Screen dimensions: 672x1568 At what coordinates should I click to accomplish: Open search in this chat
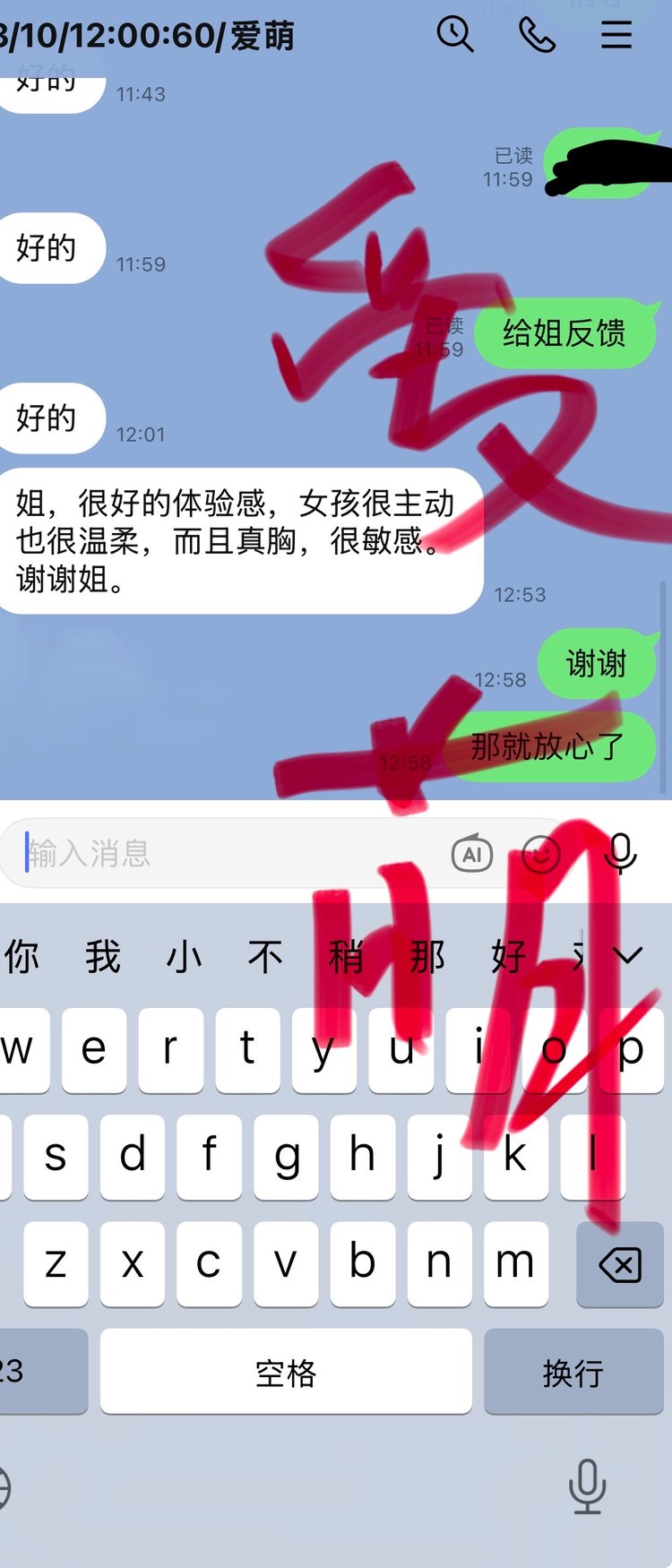pos(455,35)
